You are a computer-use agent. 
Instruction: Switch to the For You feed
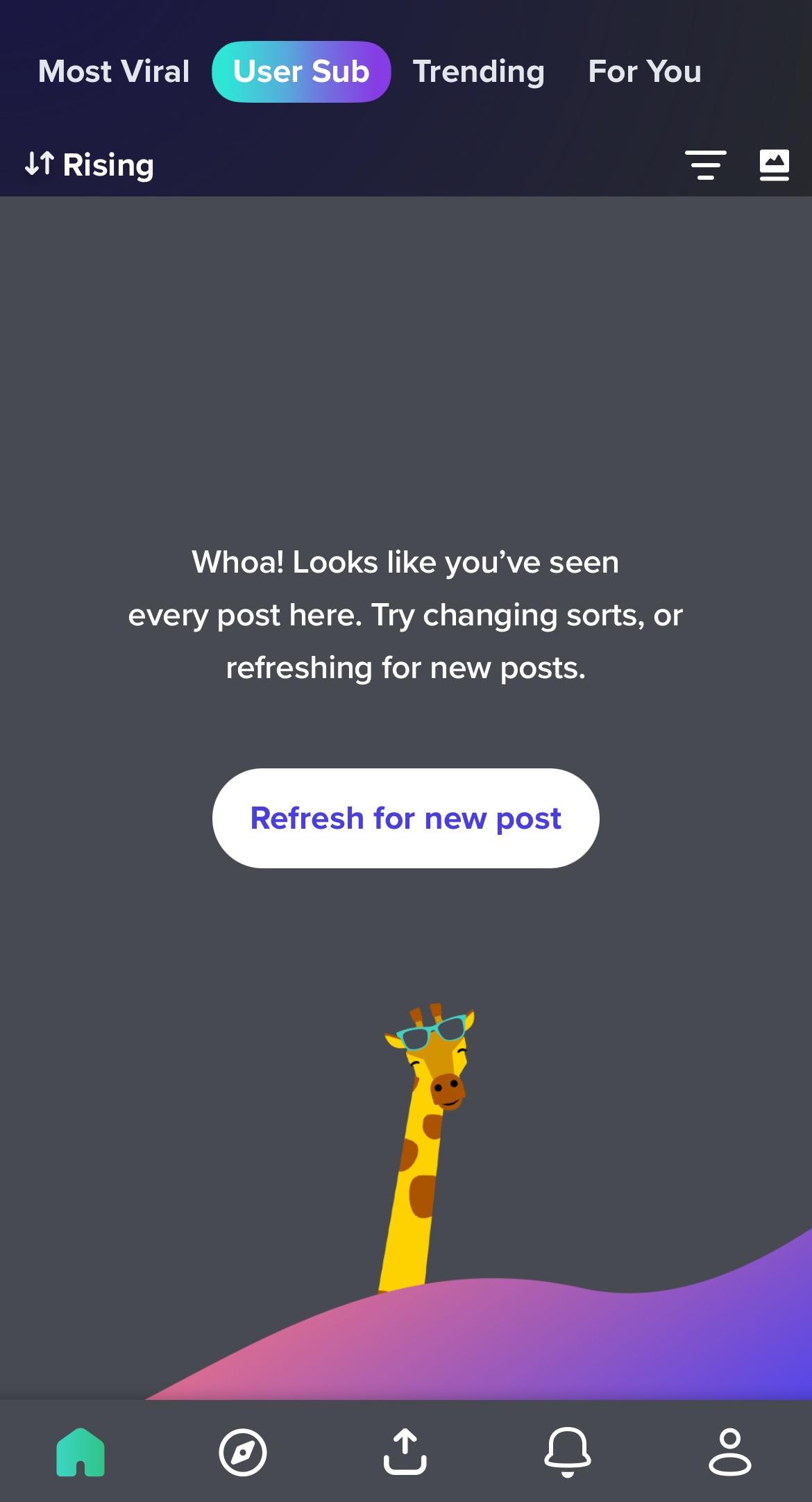coord(644,71)
